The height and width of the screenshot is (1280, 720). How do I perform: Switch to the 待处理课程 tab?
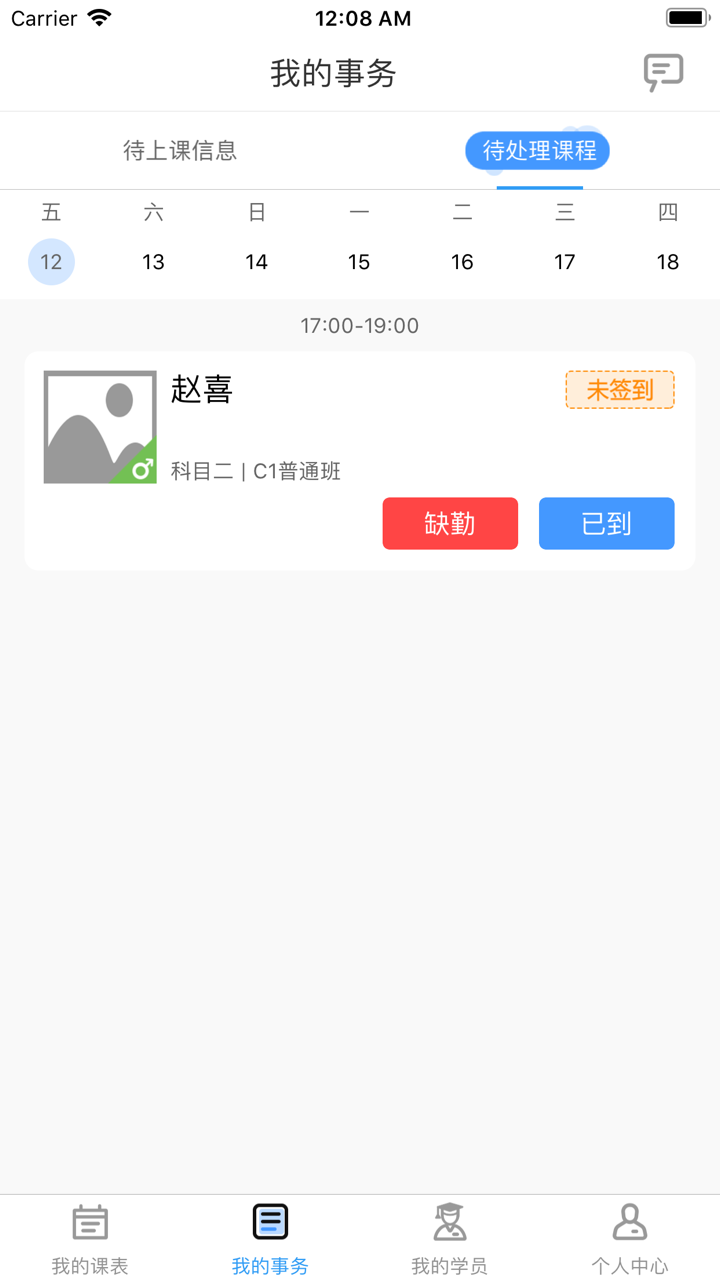(537, 150)
